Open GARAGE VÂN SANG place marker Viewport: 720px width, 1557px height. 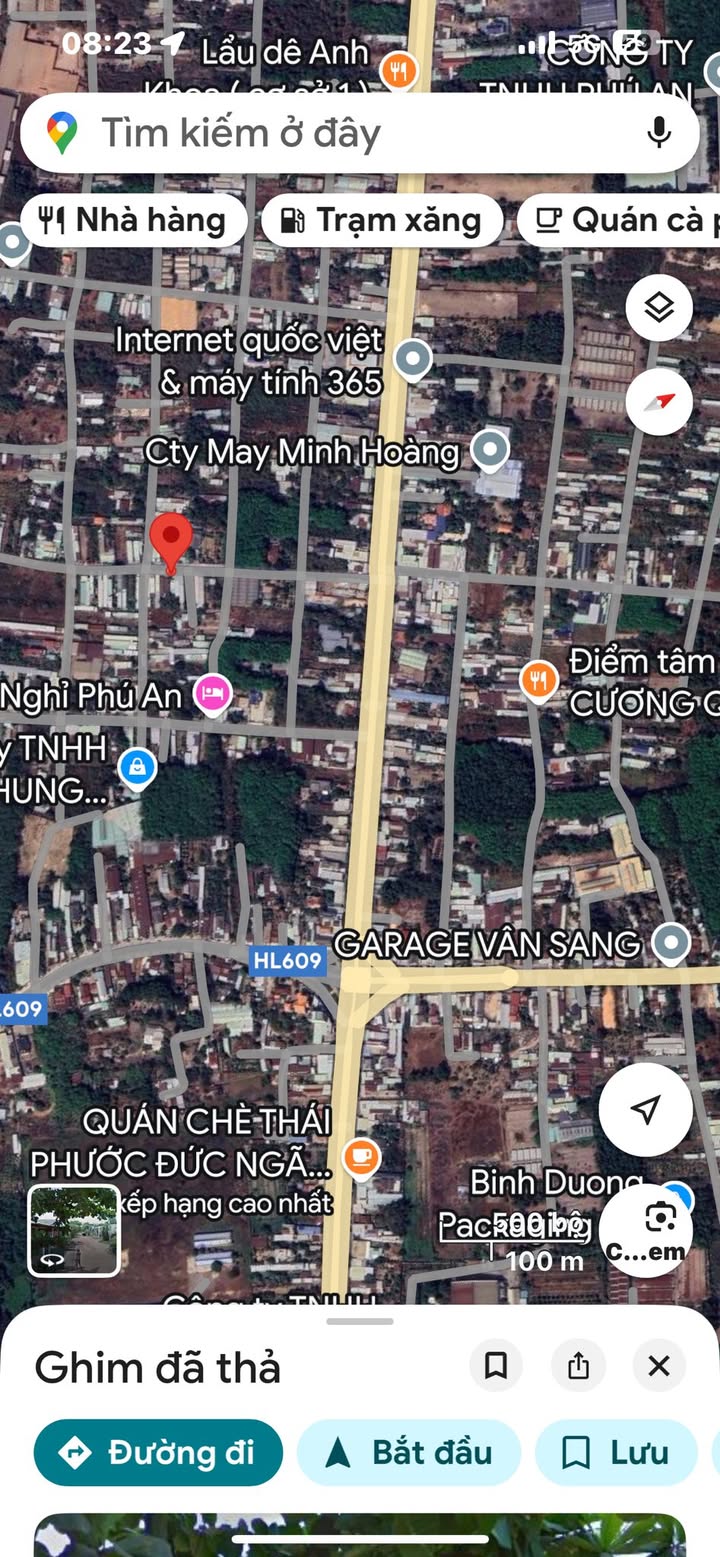pyautogui.click(x=670, y=943)
